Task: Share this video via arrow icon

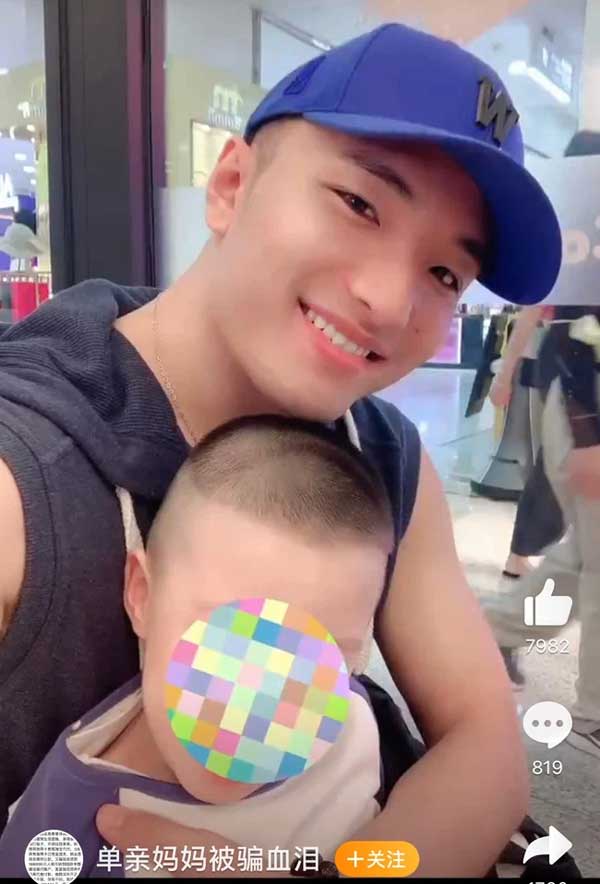Action: (x=547, y=846)
